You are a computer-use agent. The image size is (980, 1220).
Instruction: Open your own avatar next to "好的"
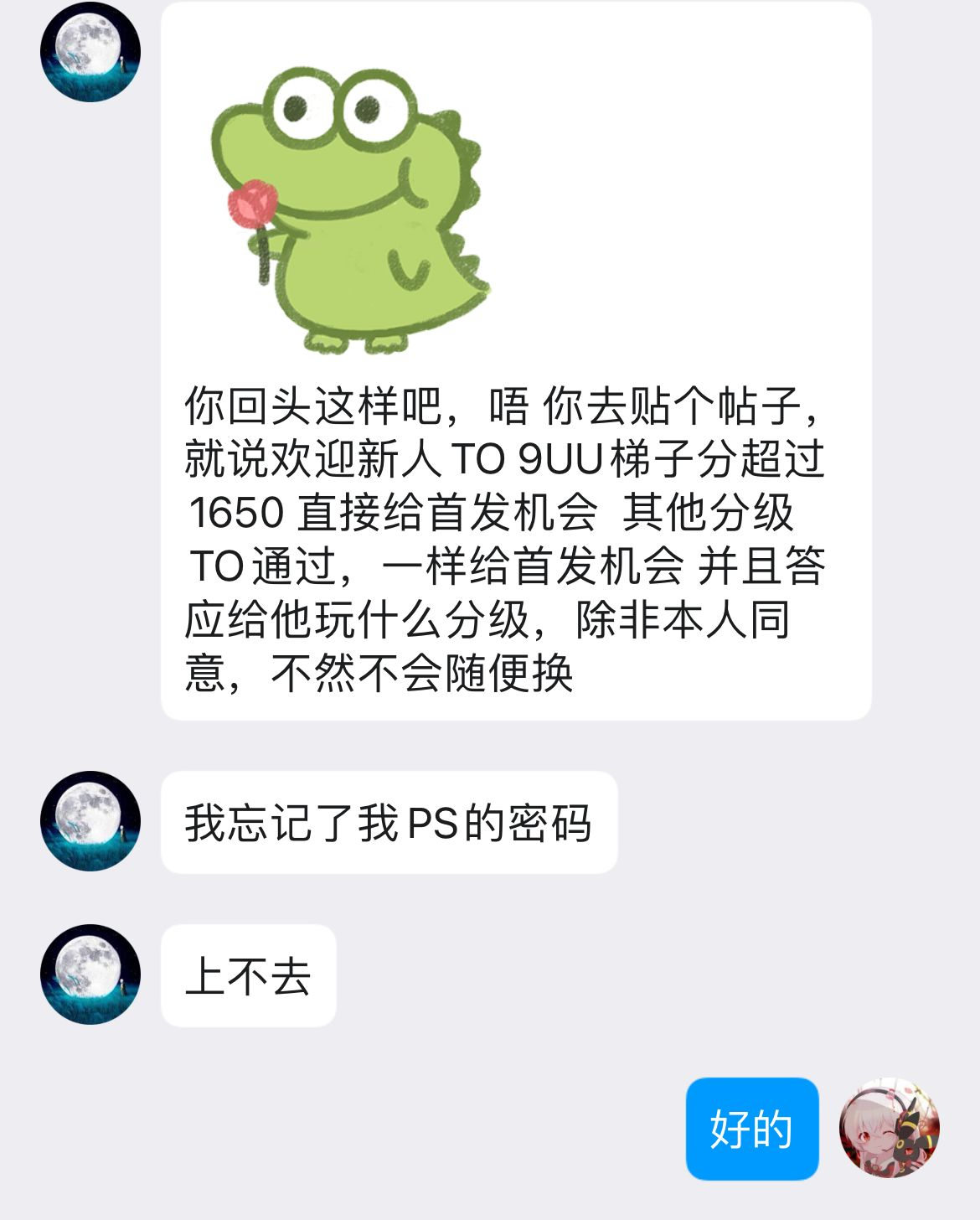click(890, 1128)
